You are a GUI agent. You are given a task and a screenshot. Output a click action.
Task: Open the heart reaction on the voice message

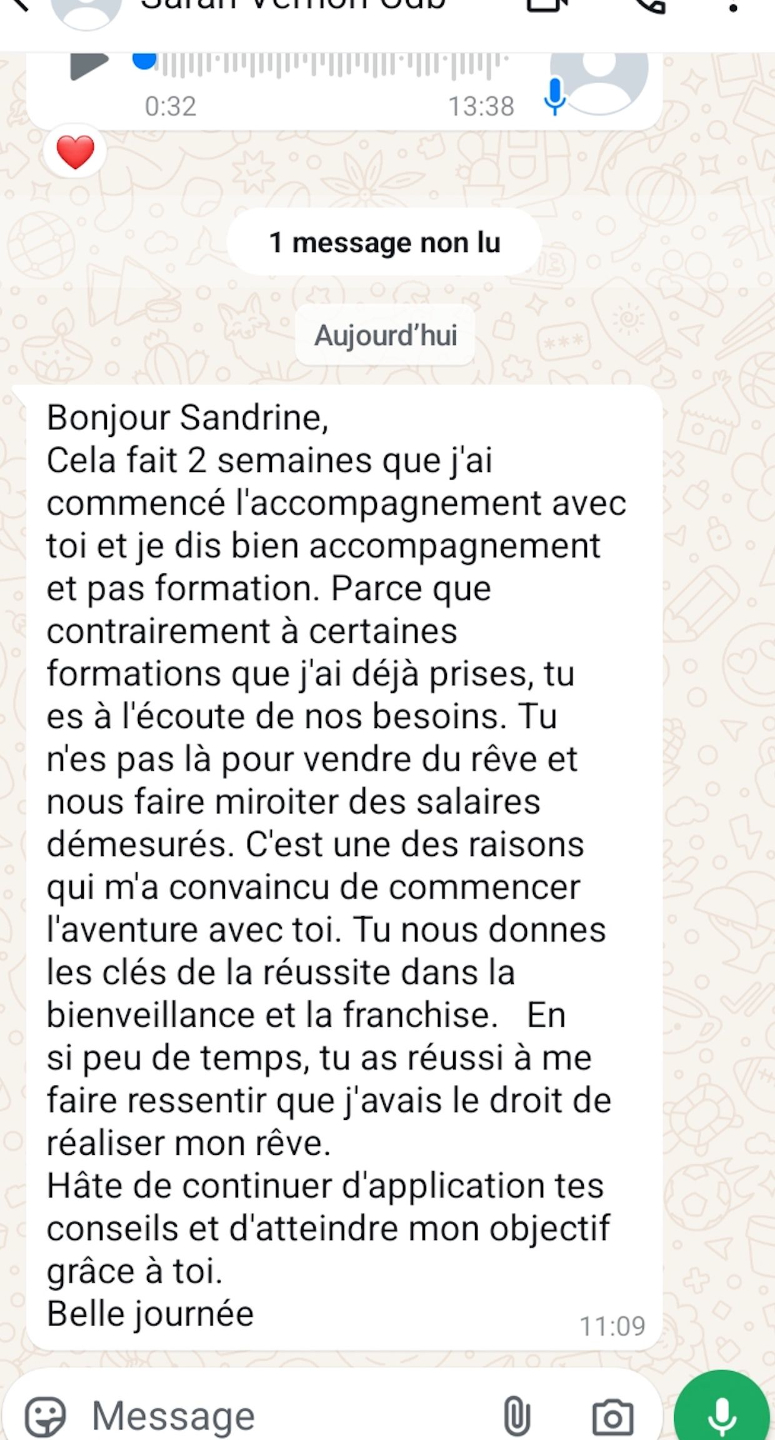[x=75, y=153]
